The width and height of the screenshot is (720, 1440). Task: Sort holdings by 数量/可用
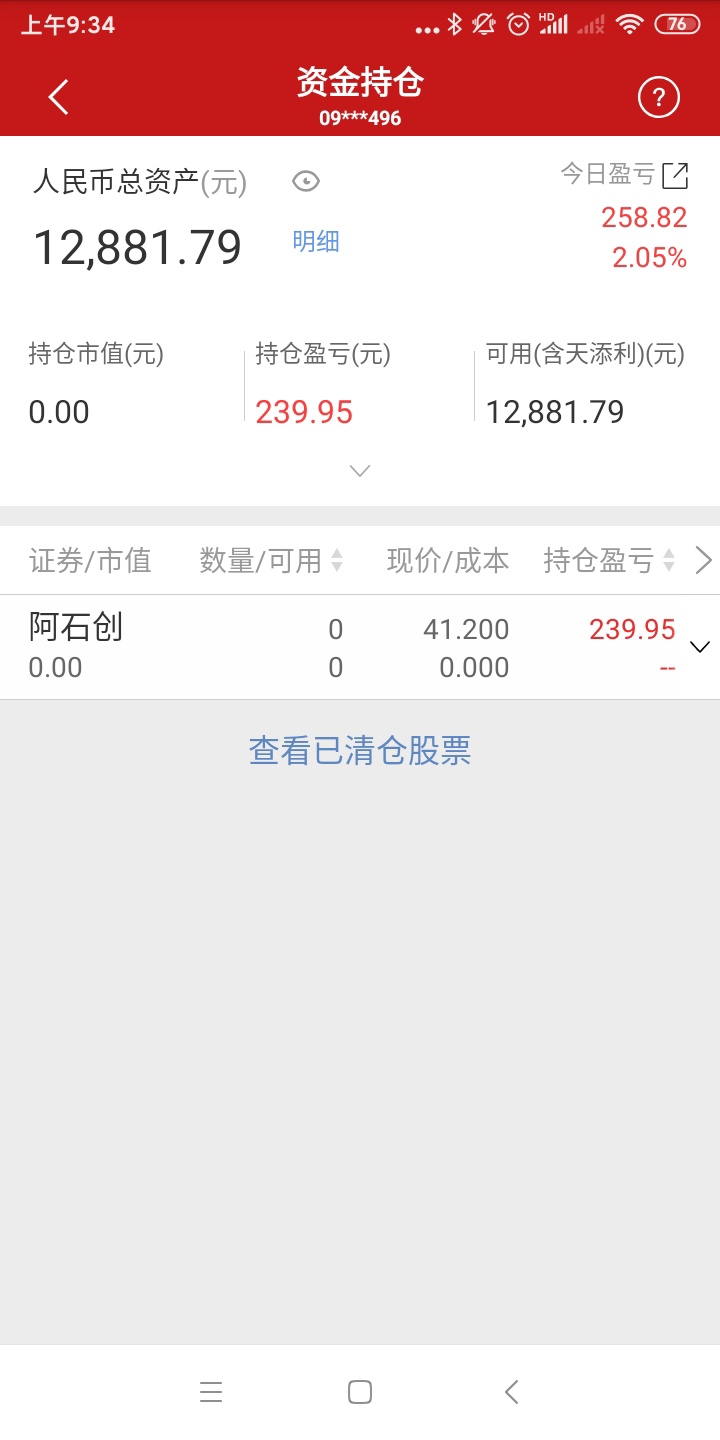(x=271, y=561)
